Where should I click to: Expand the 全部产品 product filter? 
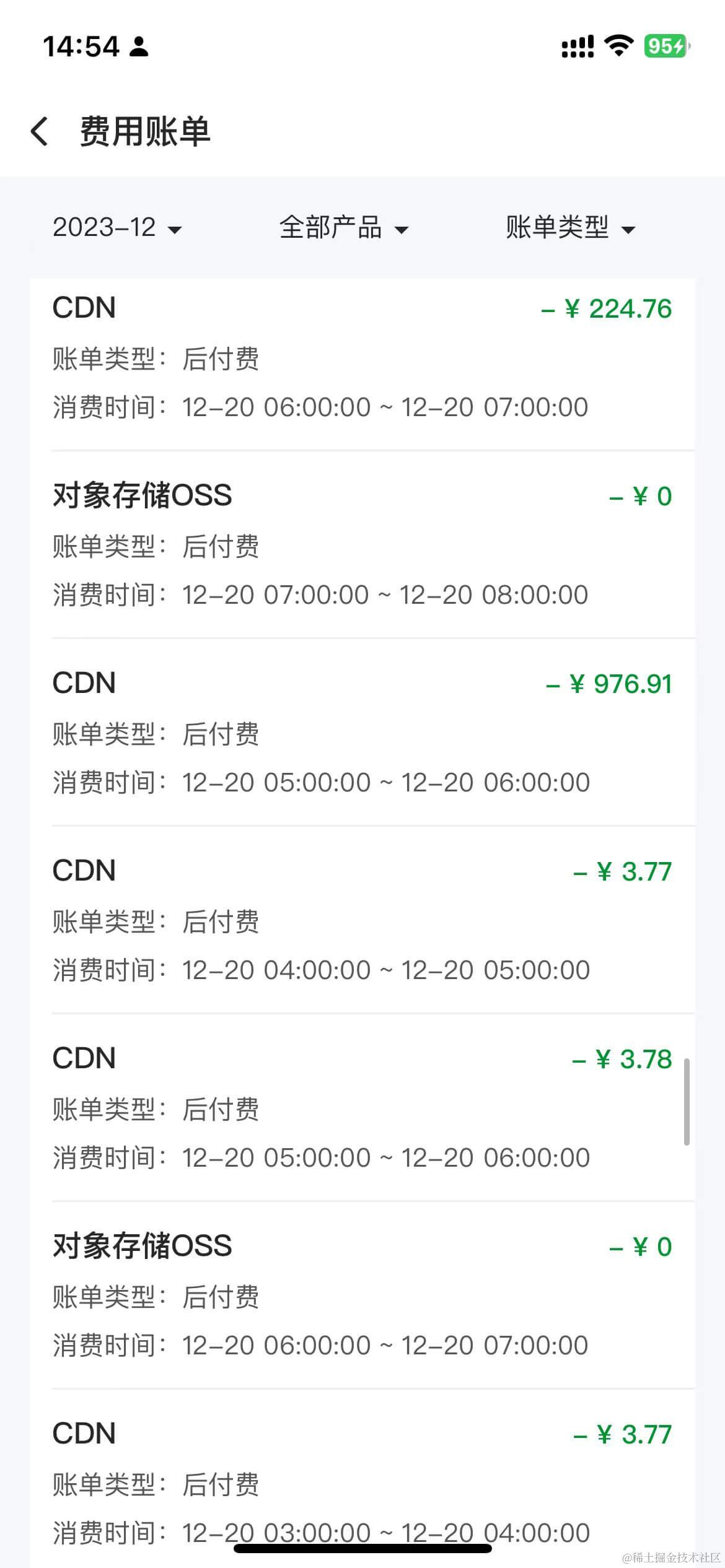[344, 228]
